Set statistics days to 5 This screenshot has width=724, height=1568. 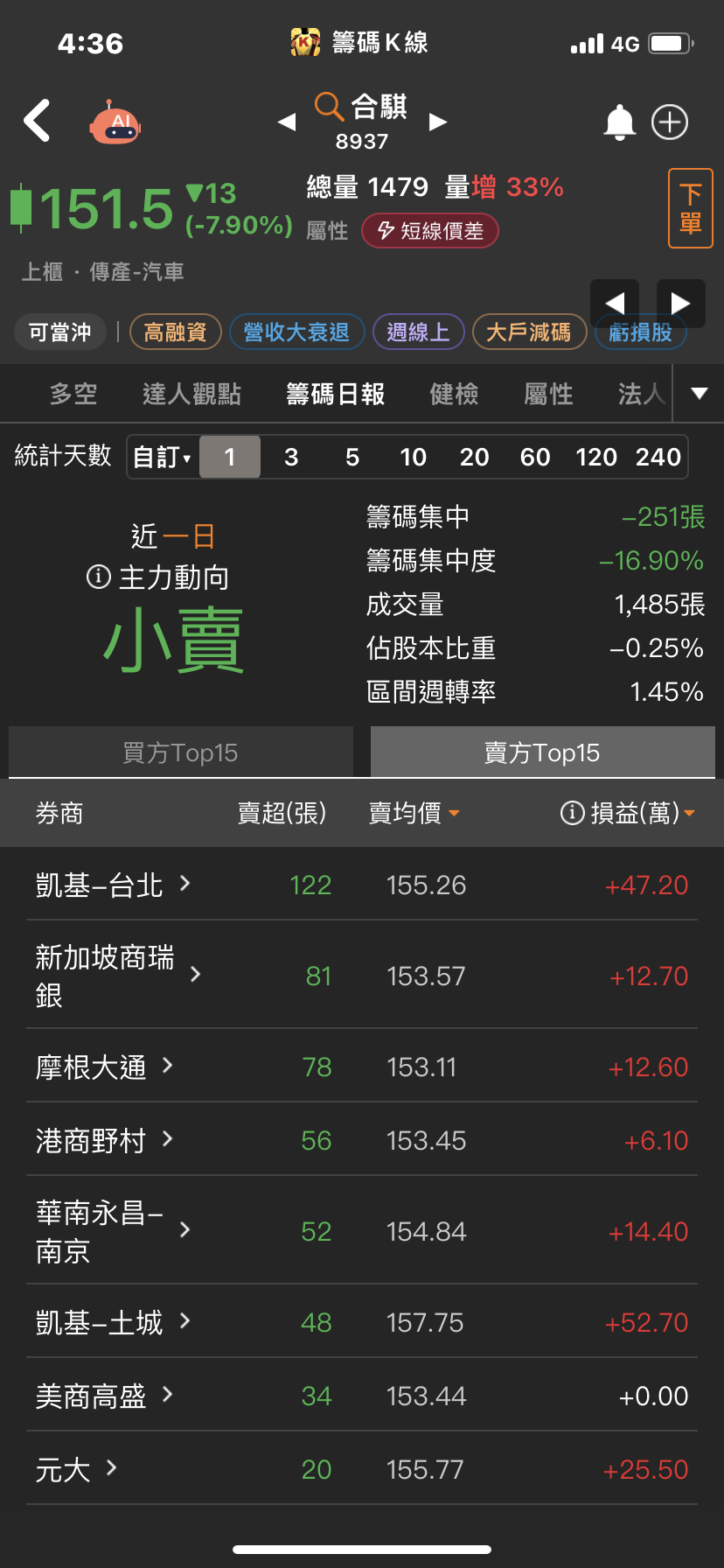(352, 457)
